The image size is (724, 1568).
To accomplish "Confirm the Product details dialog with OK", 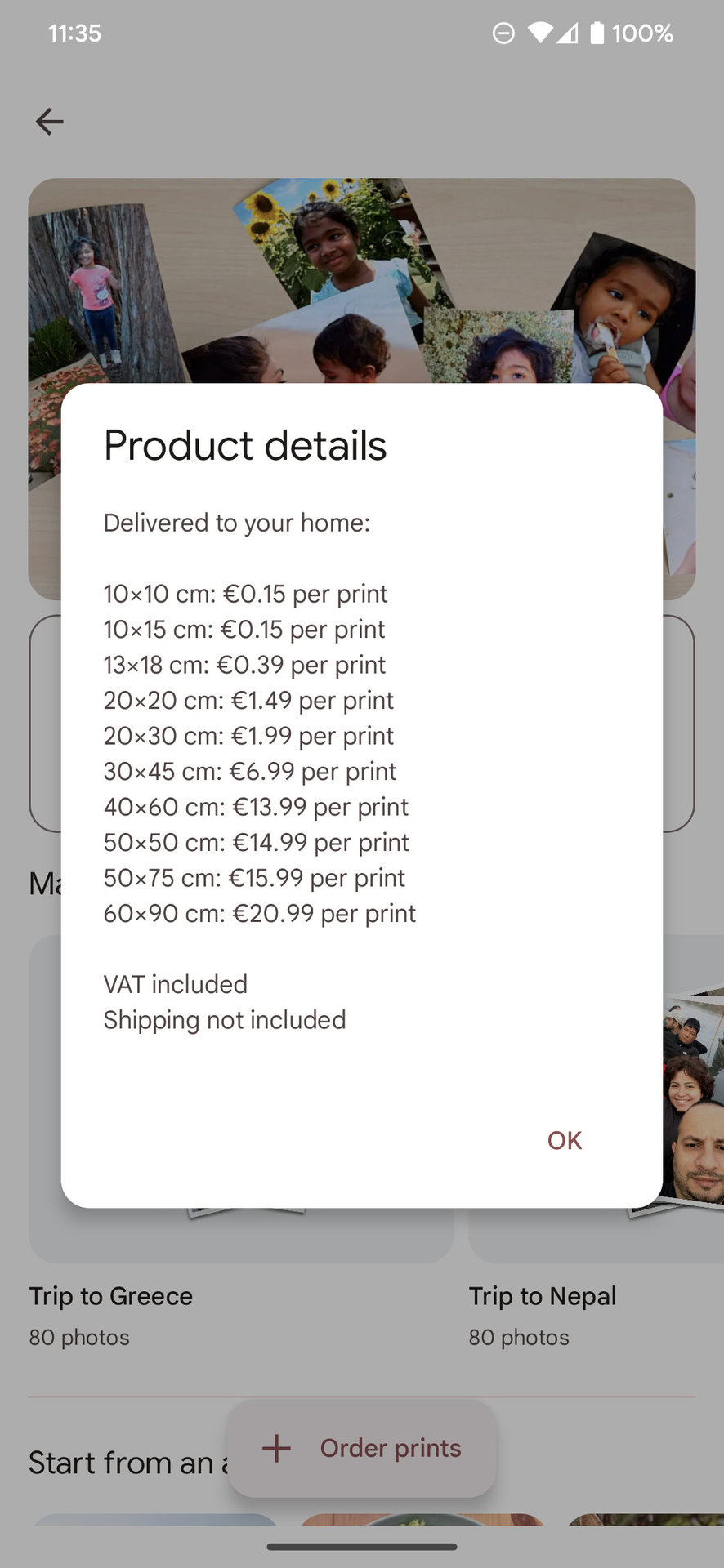I will click(564, 1140).
